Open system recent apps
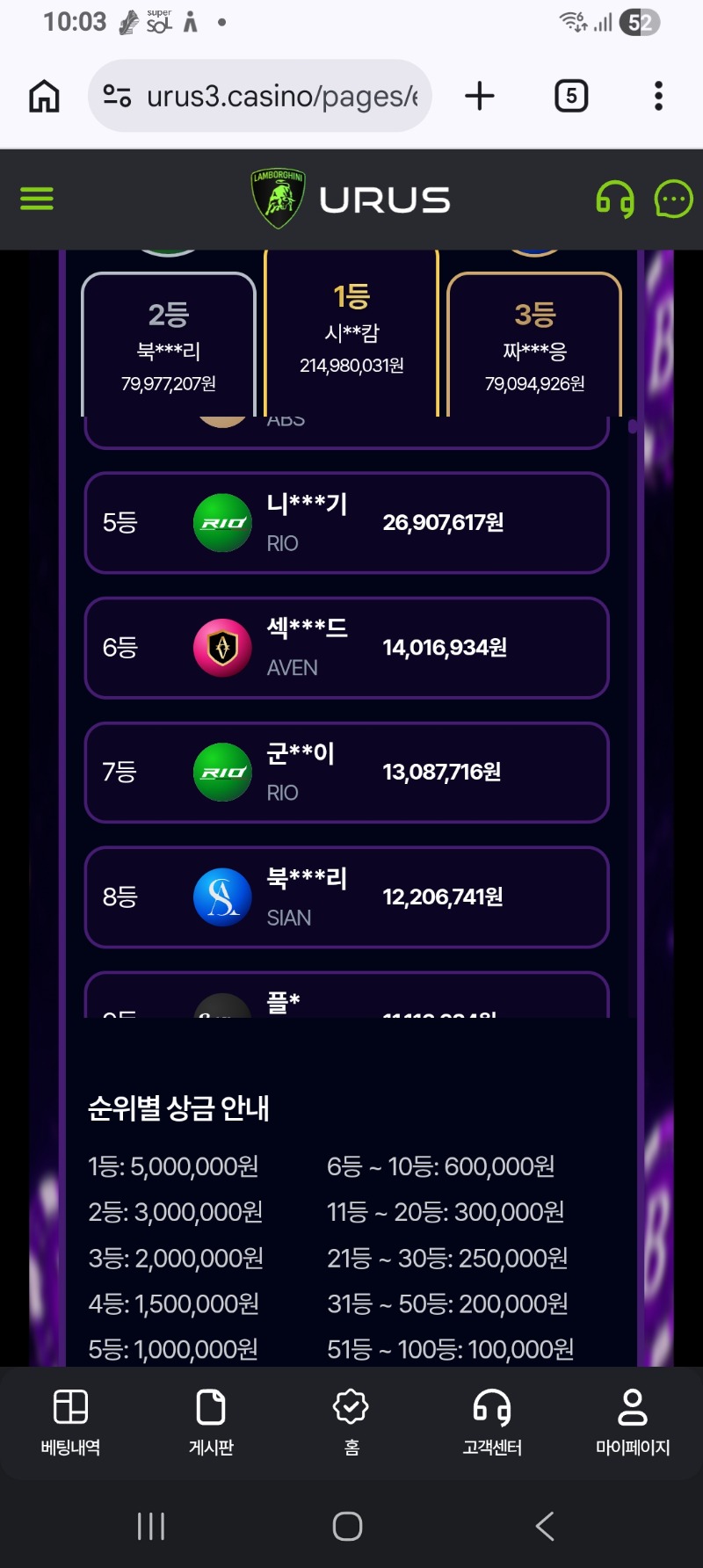Screen dimensions: 703x1568 click(x=151, y=1526)
